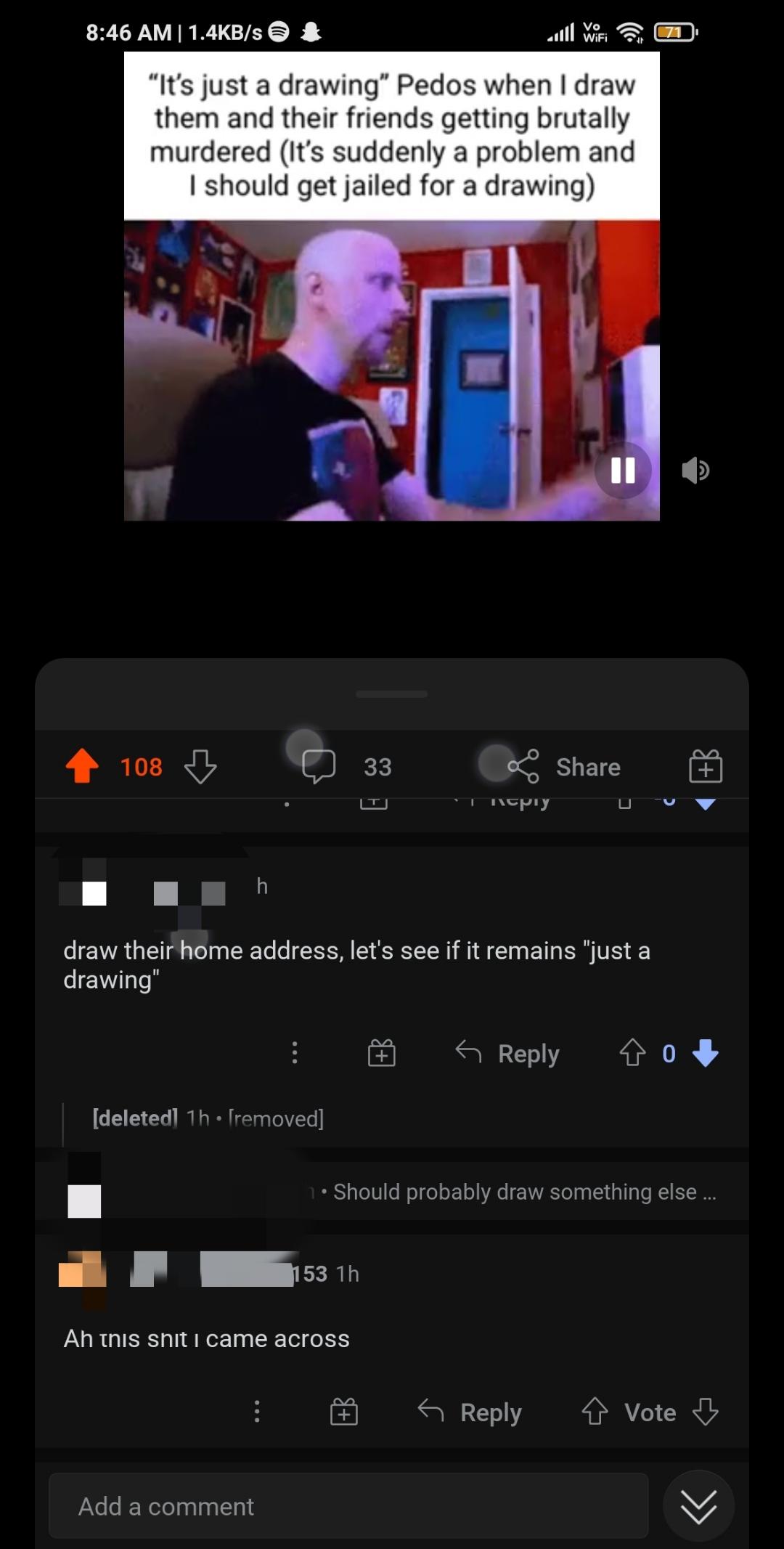Downvote the post
The width and height of the screenshot is (784, 1549).
click(200, 766)
